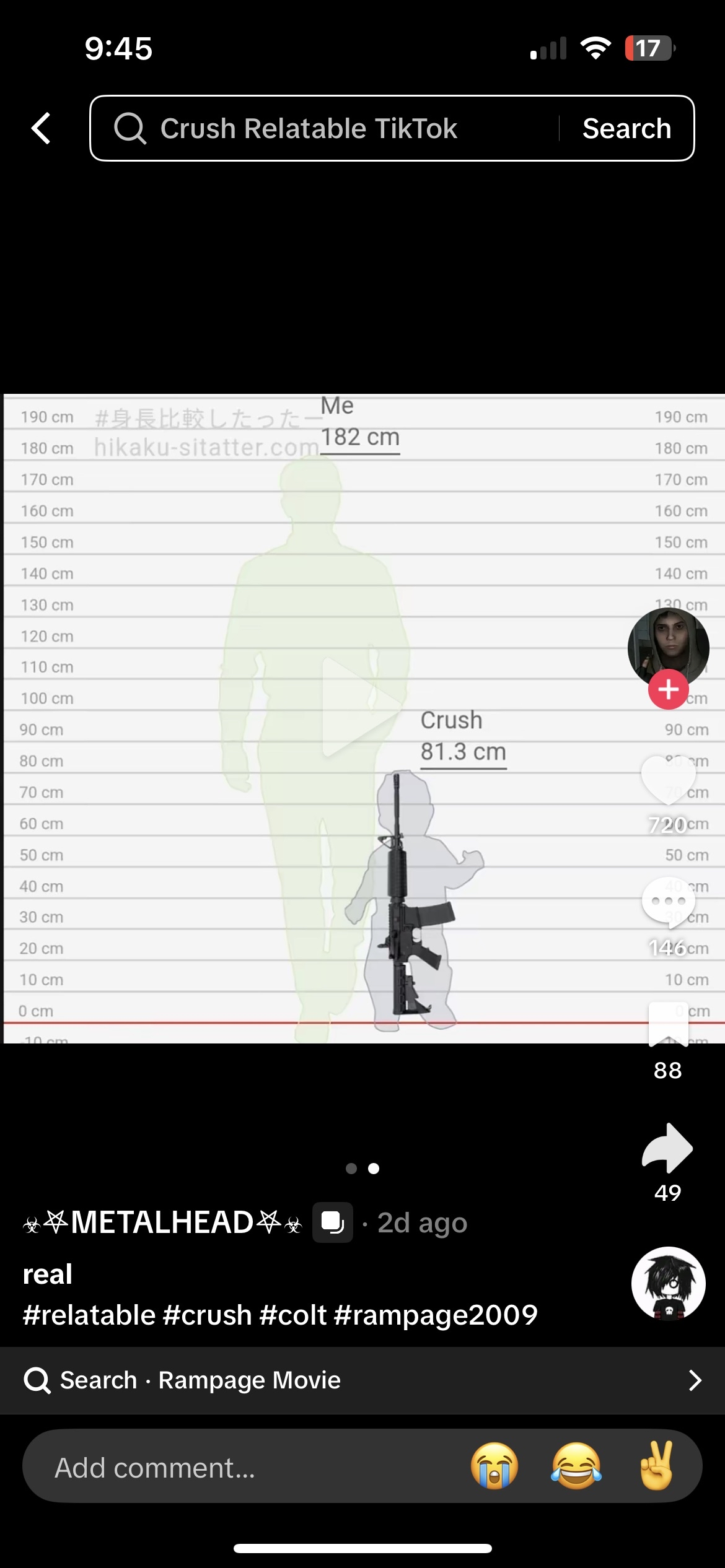This screenshot has width=725, height=1568.
Task: Insert the laughing tears emoji reaction
Action: (x=576, y=1466)
